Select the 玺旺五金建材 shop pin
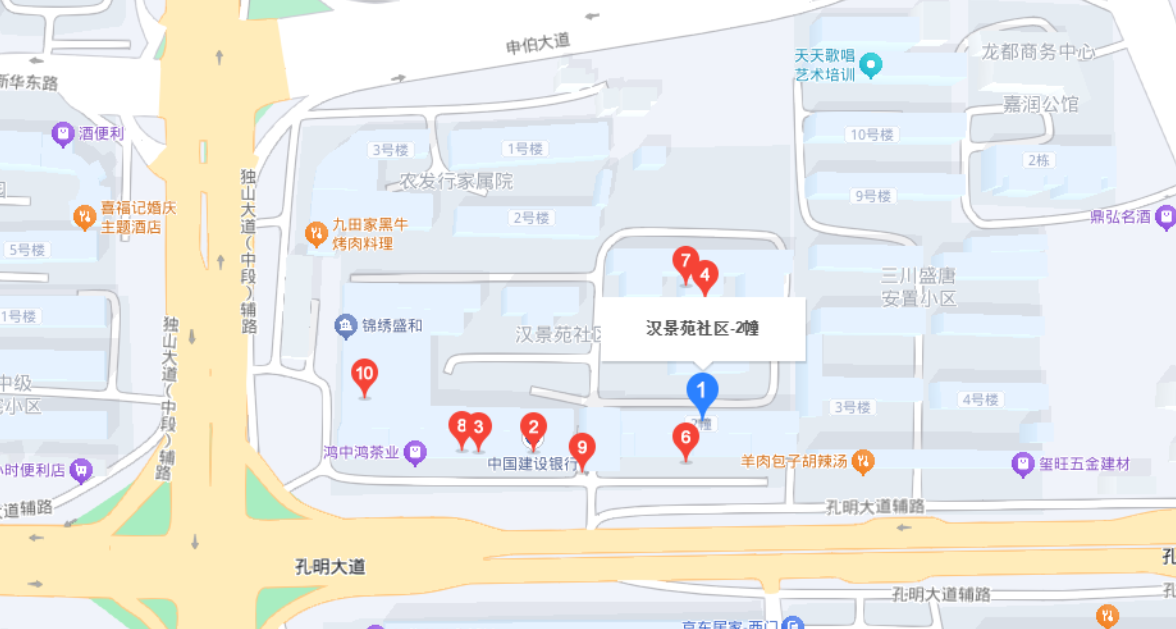 [x=1023, y=464]
